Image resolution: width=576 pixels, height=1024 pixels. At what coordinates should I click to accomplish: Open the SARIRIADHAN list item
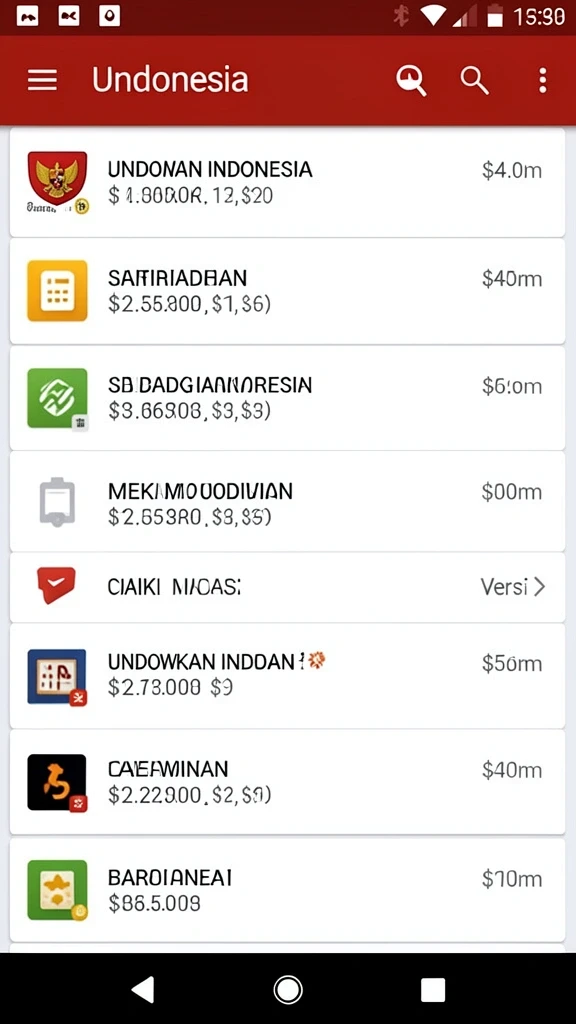(x=287, y=291)
